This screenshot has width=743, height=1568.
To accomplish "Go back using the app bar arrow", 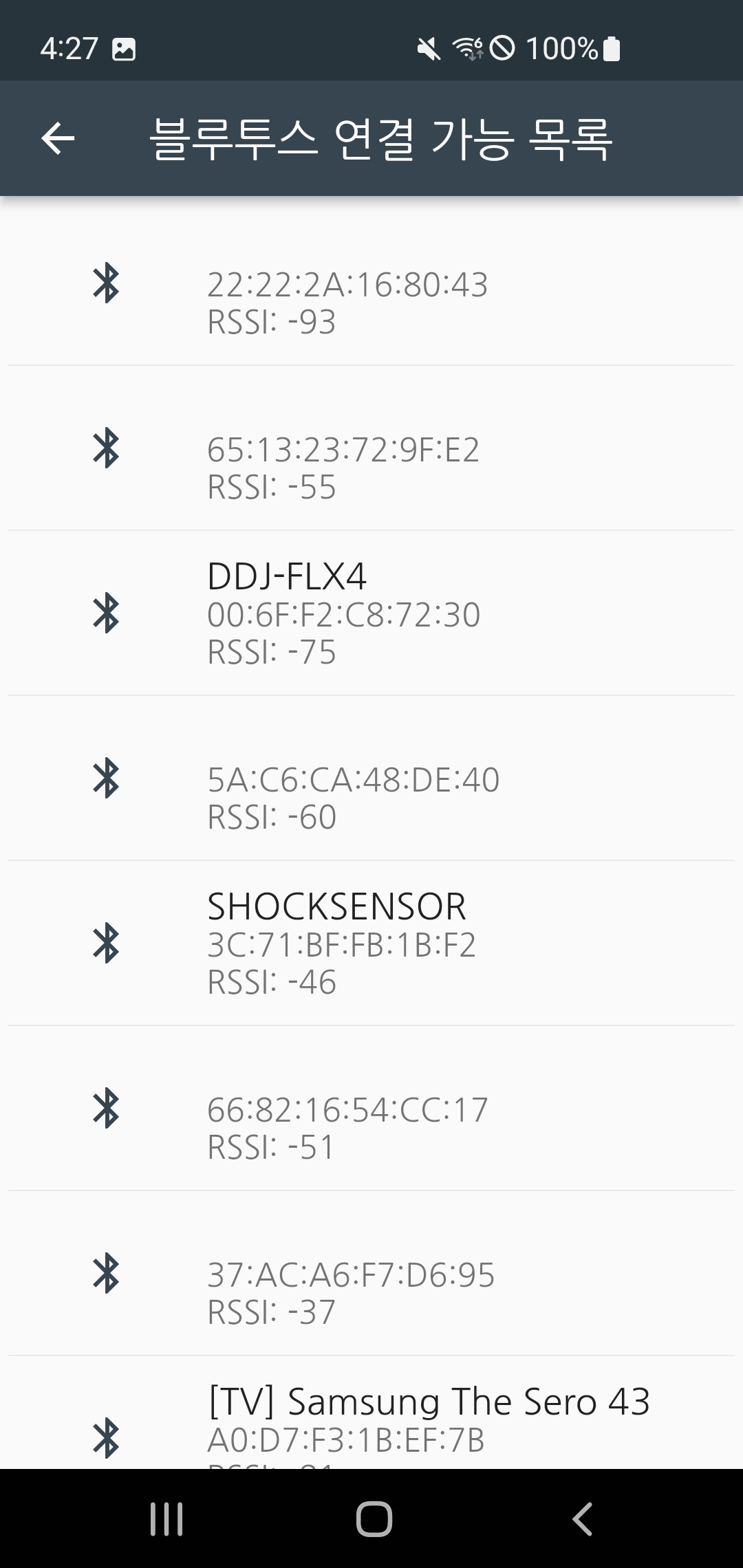I will click(58, 138).
